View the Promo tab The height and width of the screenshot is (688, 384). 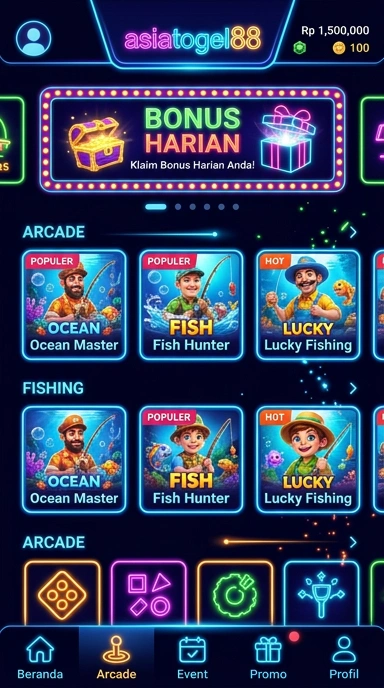coord(268,657)
